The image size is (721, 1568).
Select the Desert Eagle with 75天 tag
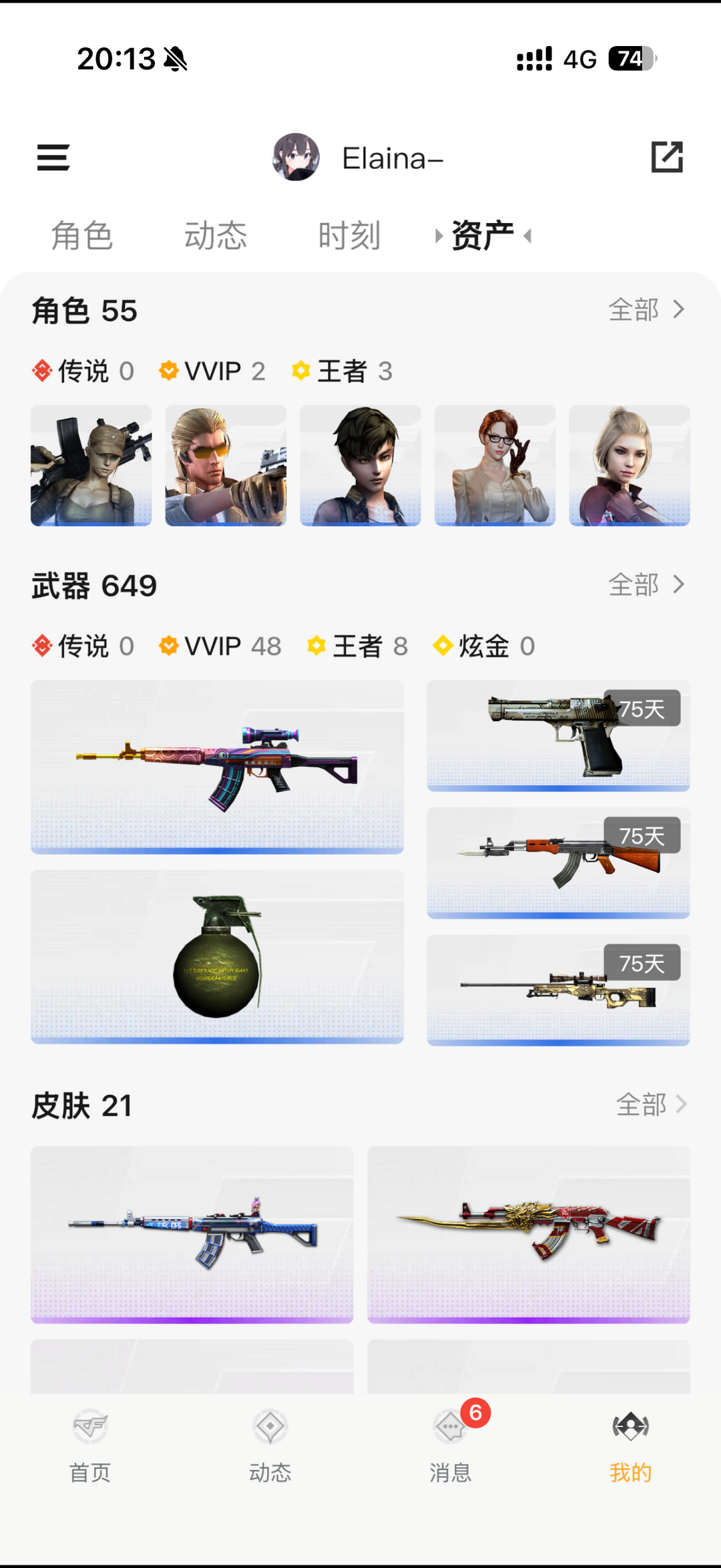point(558,735)
